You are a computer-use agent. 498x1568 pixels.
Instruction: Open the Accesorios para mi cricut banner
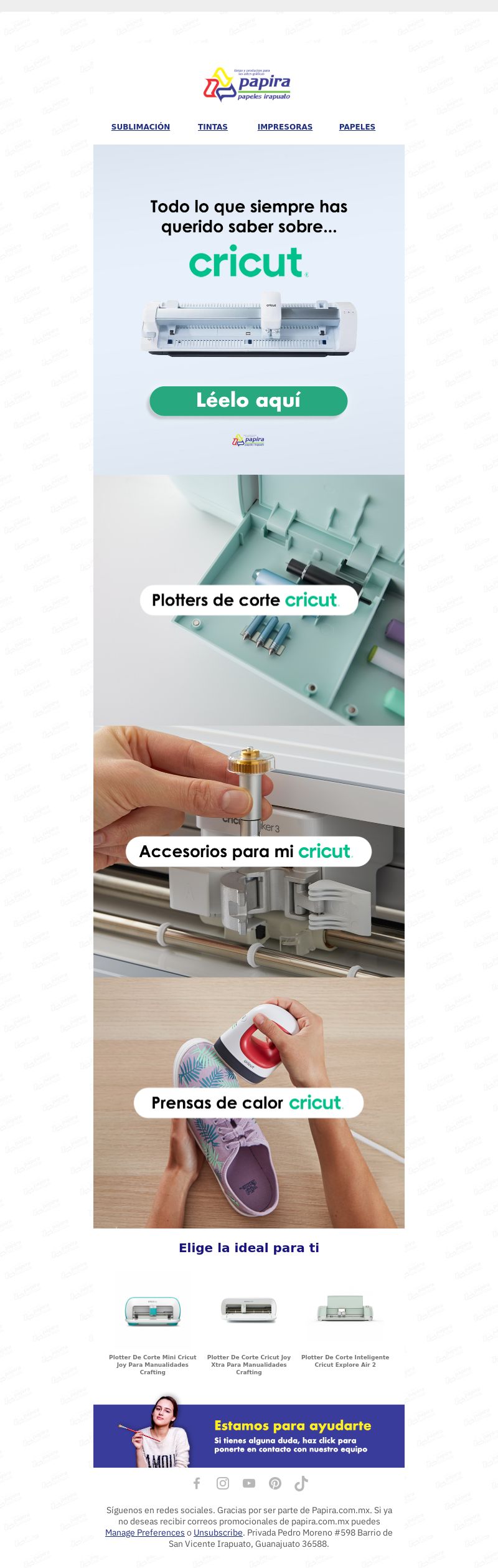248,851
